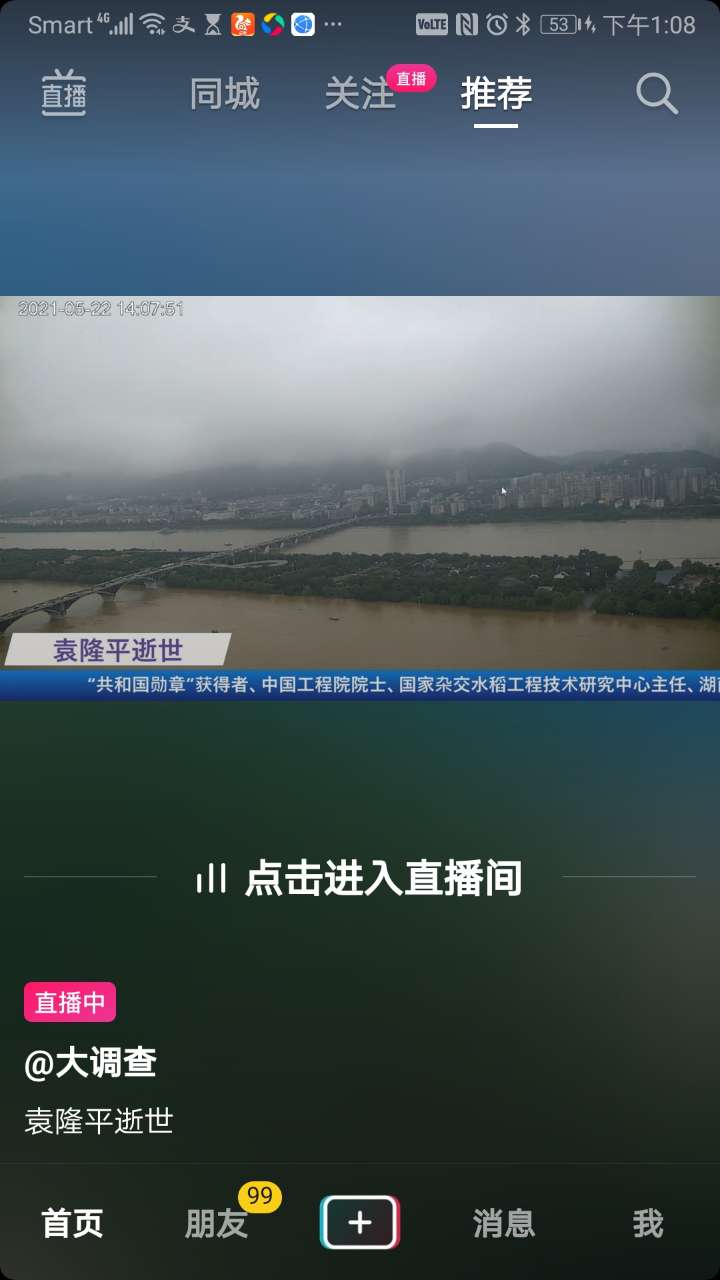Viewport: 720px width, 1280px height.
Task: Switch to the 同城 tab
Action: tap(225, 94)
